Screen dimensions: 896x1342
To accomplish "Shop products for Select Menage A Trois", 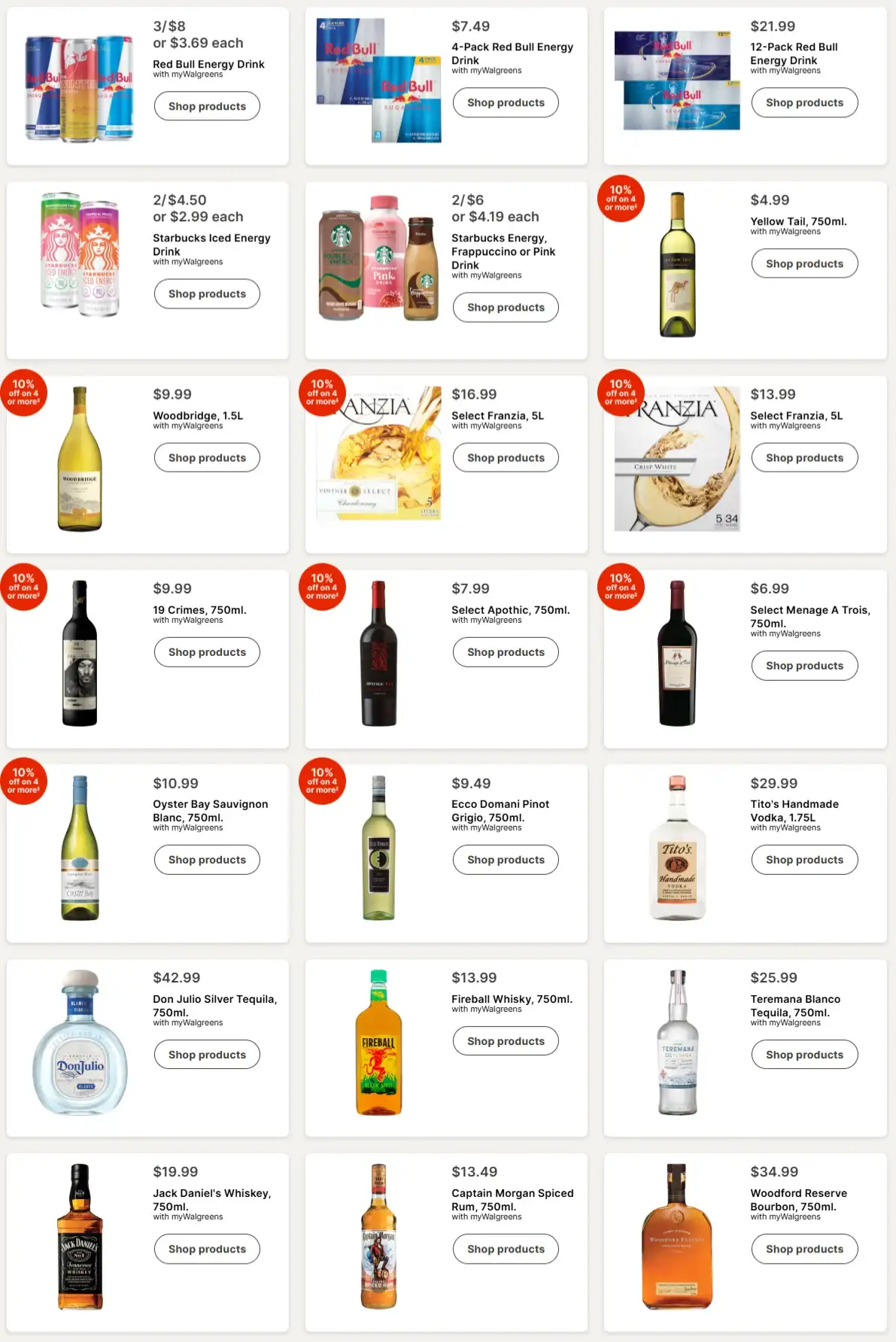I will (x=804, y=666).
